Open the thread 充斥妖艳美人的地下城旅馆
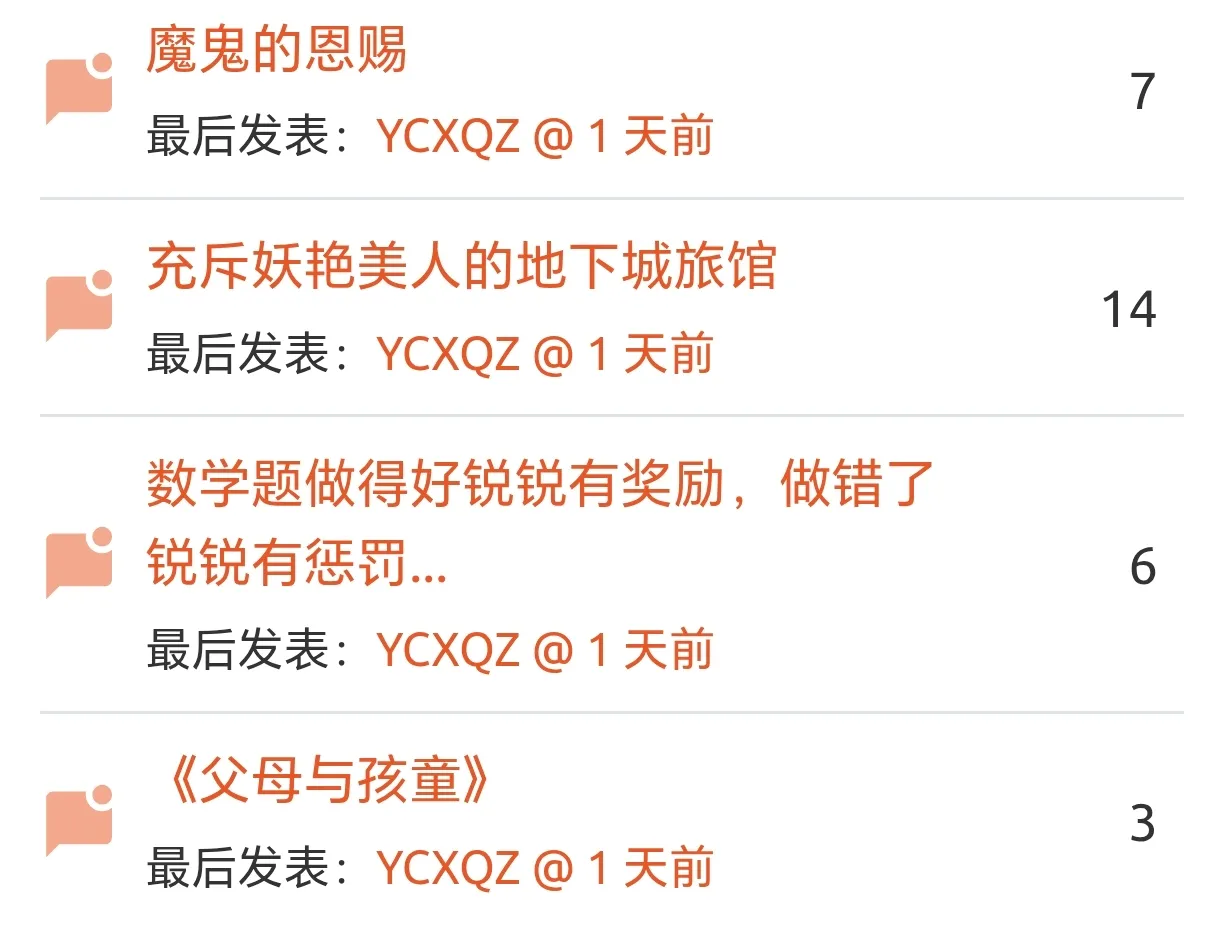 coord(461,267)
